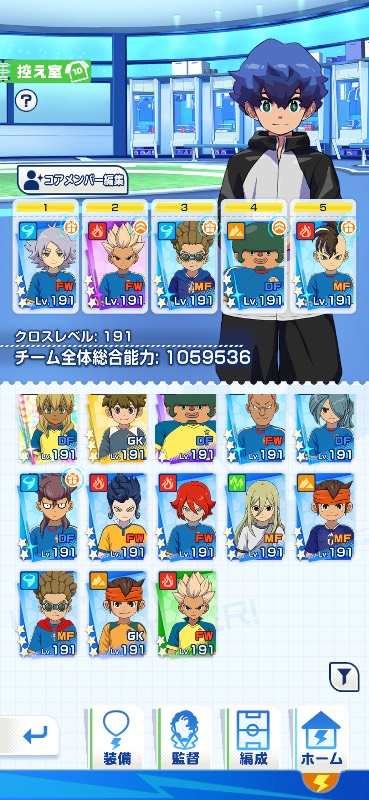Open the MF player in slot 5

pos(323,257)
